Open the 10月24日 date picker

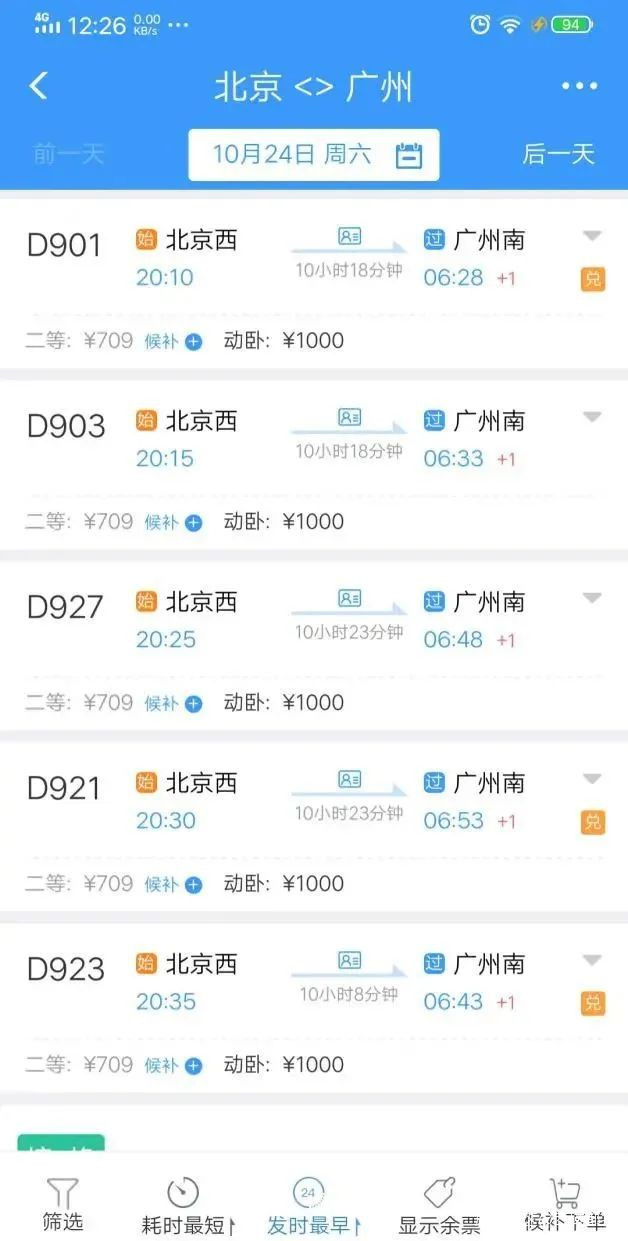(314, 154)
